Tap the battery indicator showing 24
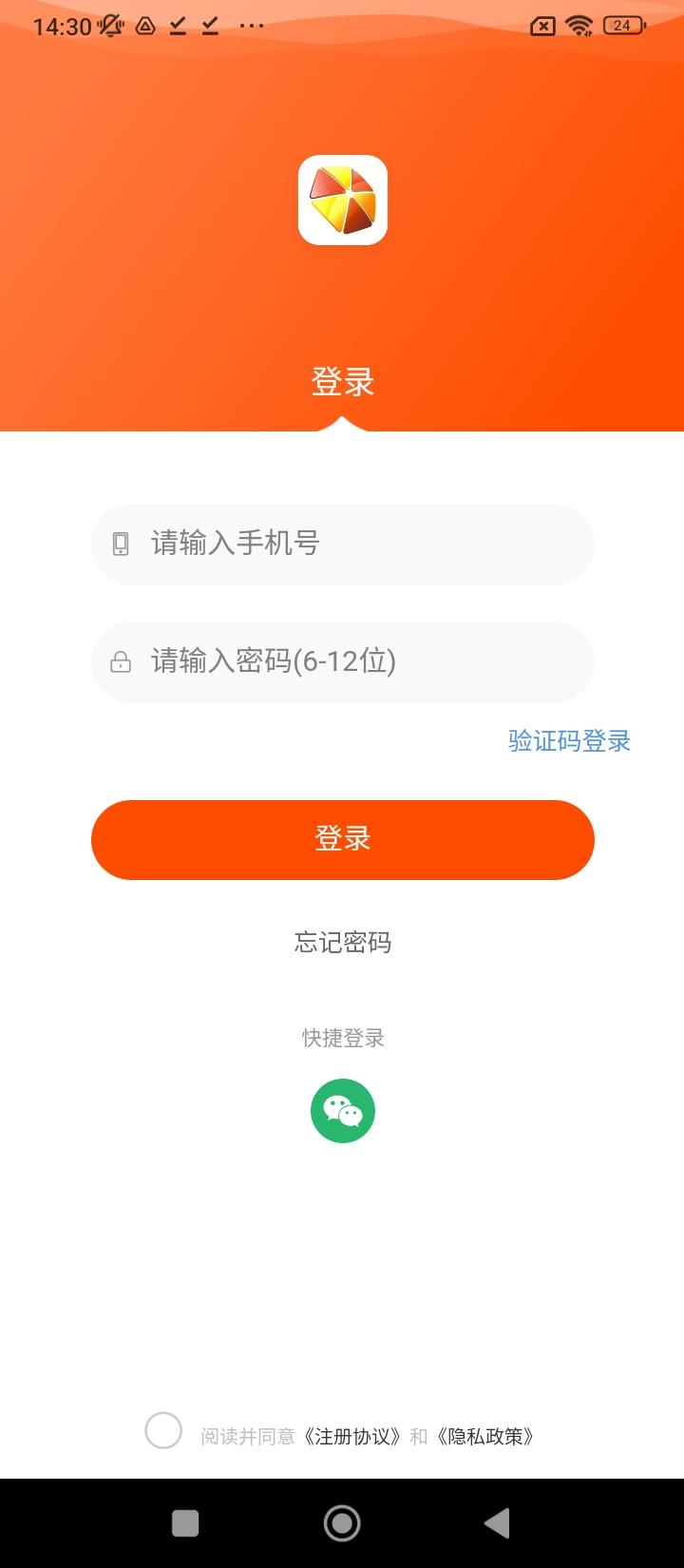Image resolution: width=684 pixels, height=1568 pixels. [x=622, y=25]
